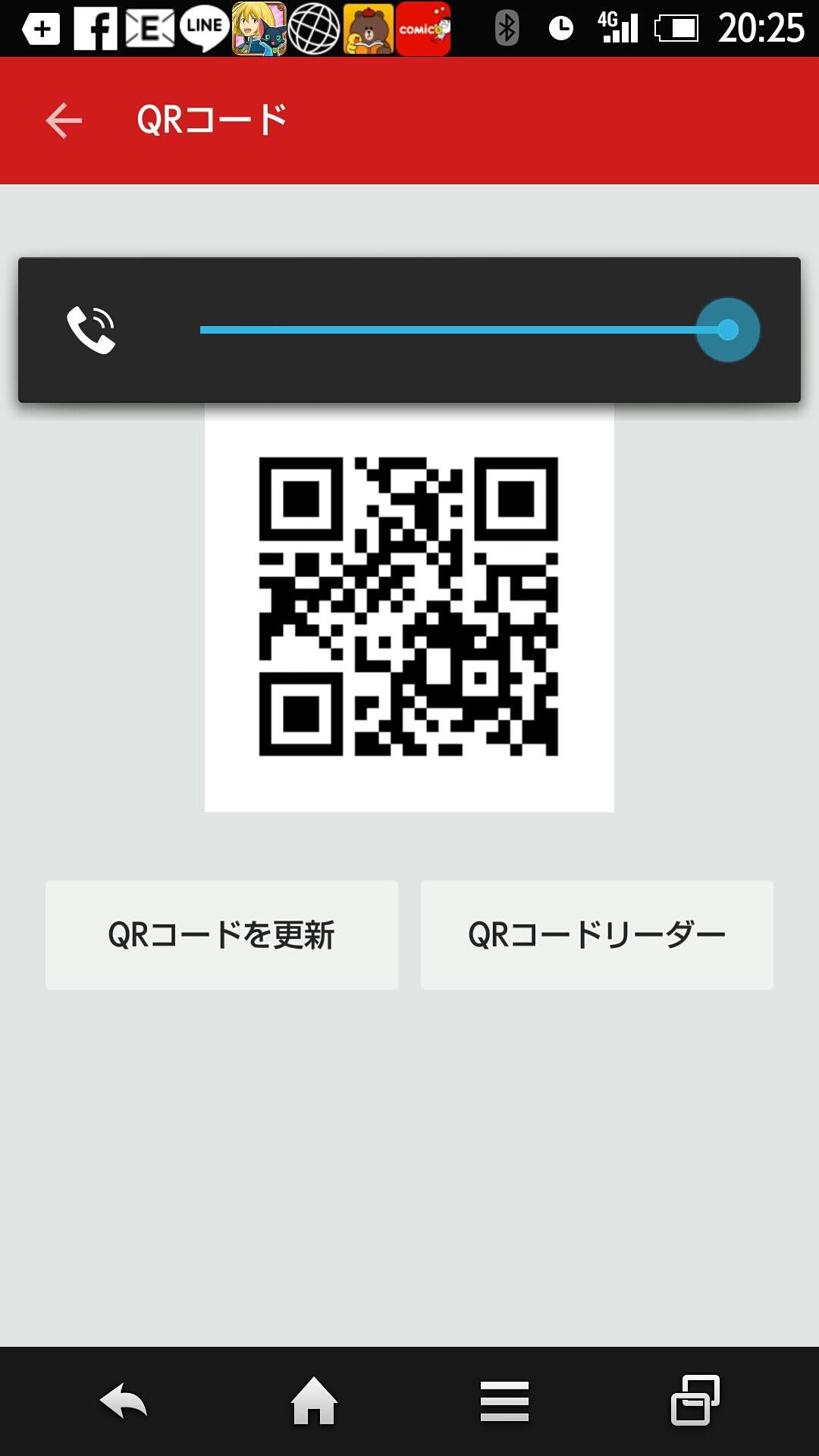Return with the back arrow in QRコード header
This screenshot has width=819, height=1456.
(x=63, y=119)
